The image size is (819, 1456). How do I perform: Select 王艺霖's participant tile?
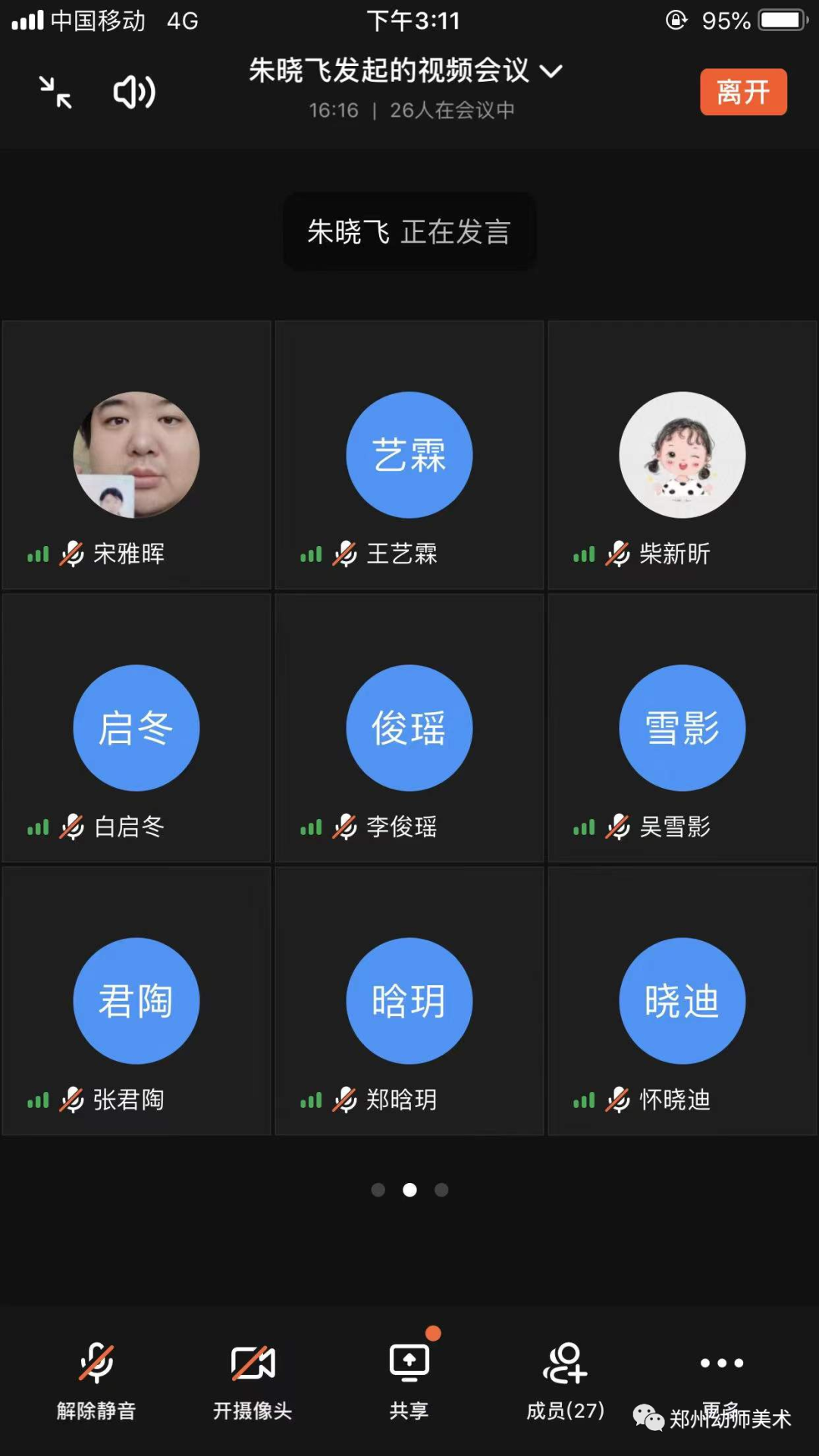coord(409,455)
